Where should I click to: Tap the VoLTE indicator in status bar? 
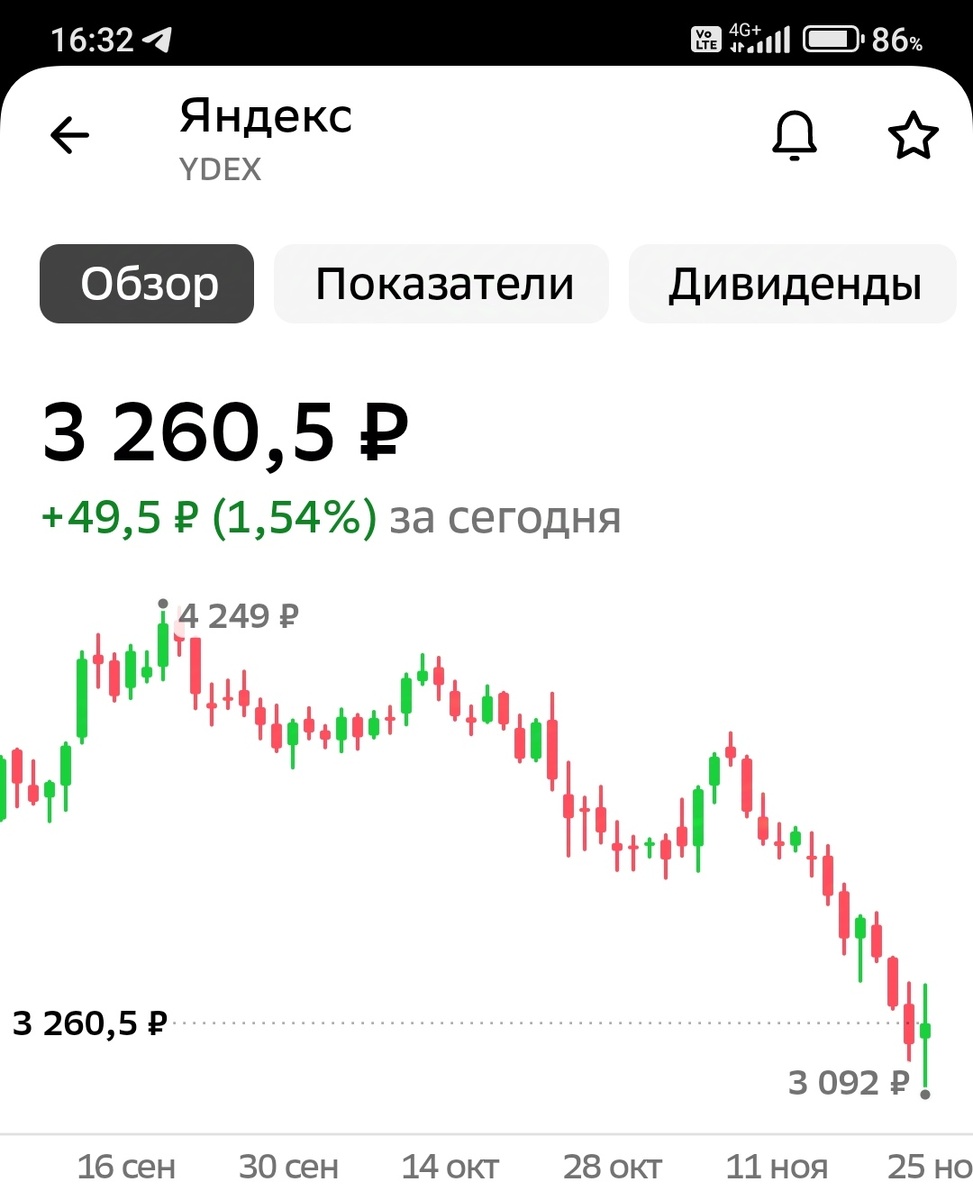(x=706, y=37)
